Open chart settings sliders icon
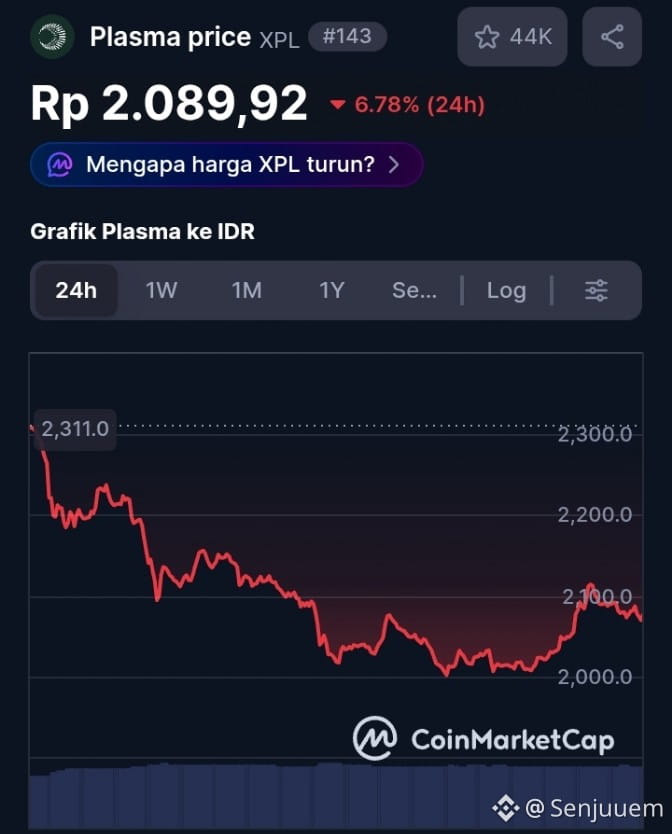The image size is (672, 834). 596,290
